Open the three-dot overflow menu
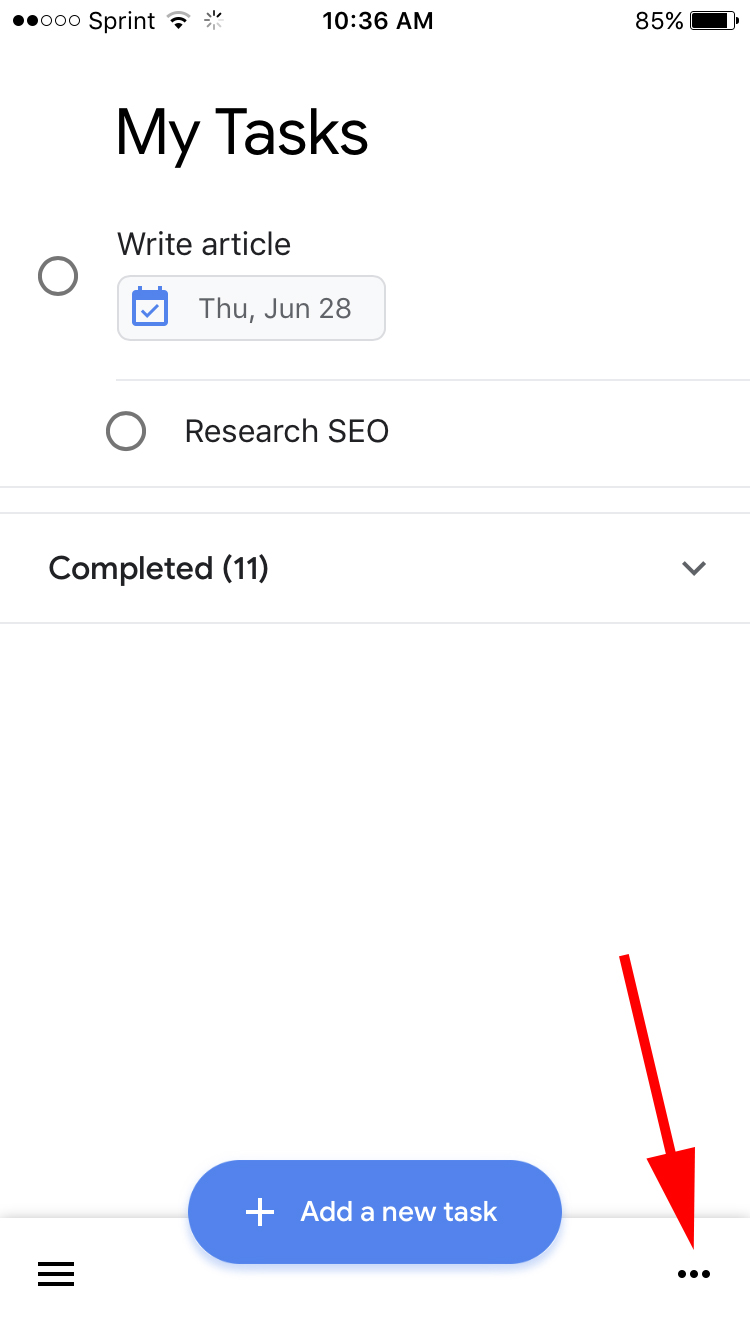The image size is (750, 1334). tap(693, 1274)
